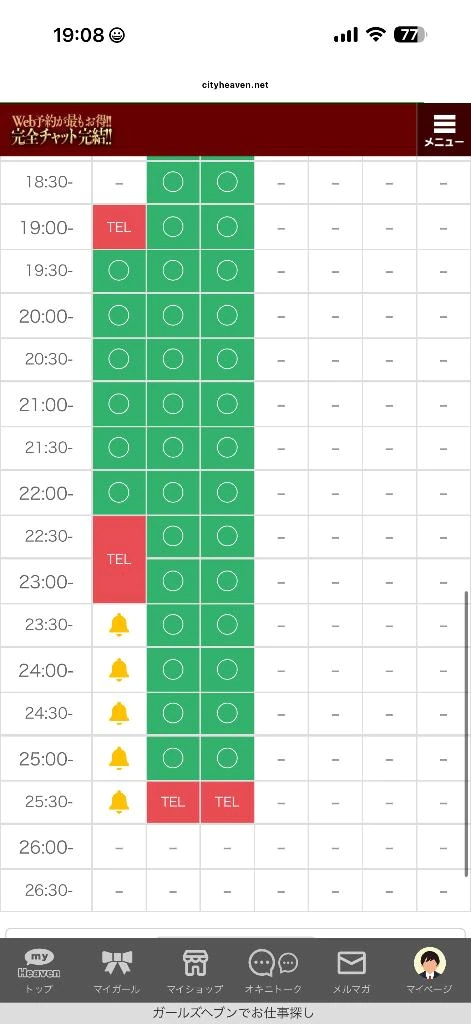This screenshot has width=471, height=1024.
Task: Open the ガールズヘブンでお仕事探し link
Action: click(233, 1013)
